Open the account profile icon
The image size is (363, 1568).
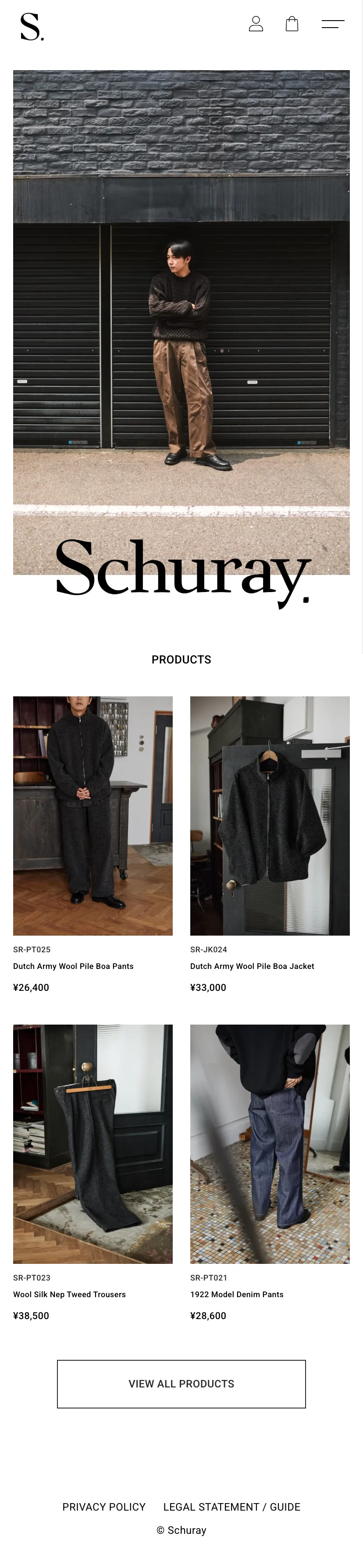click(256, 24)
